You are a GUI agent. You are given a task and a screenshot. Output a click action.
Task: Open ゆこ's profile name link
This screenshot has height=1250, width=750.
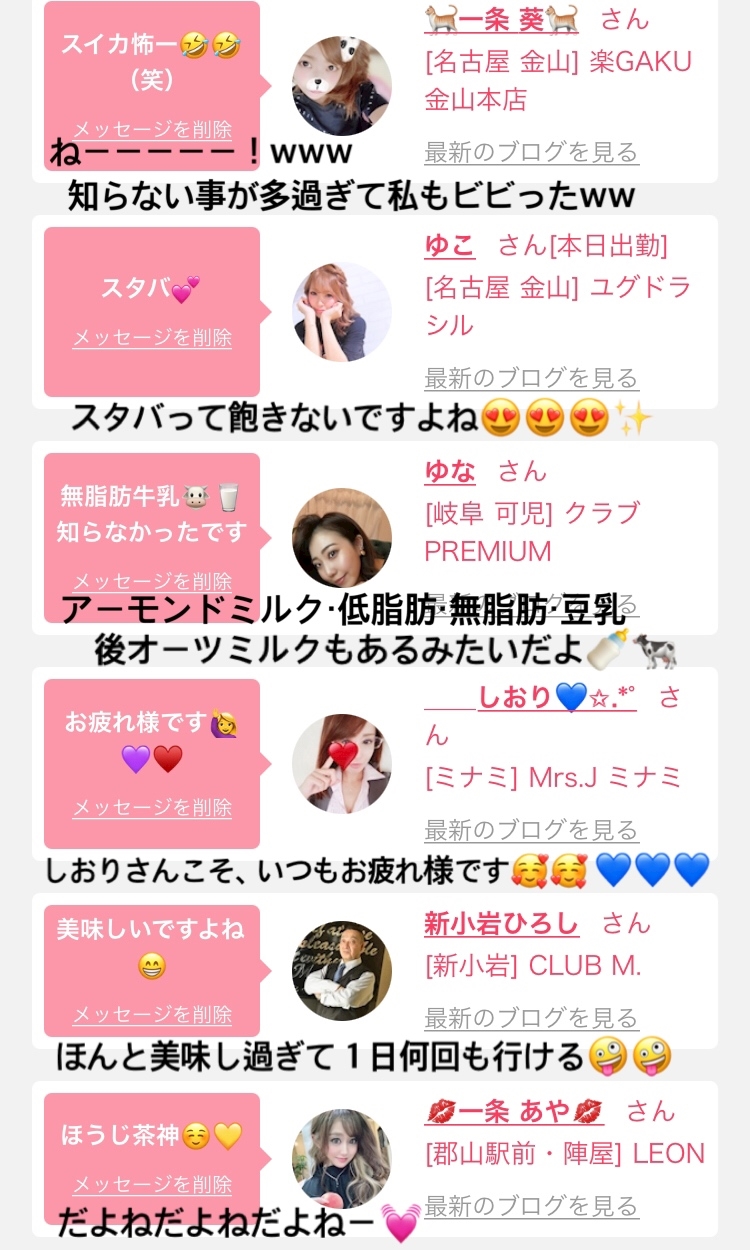coord(449,245)
